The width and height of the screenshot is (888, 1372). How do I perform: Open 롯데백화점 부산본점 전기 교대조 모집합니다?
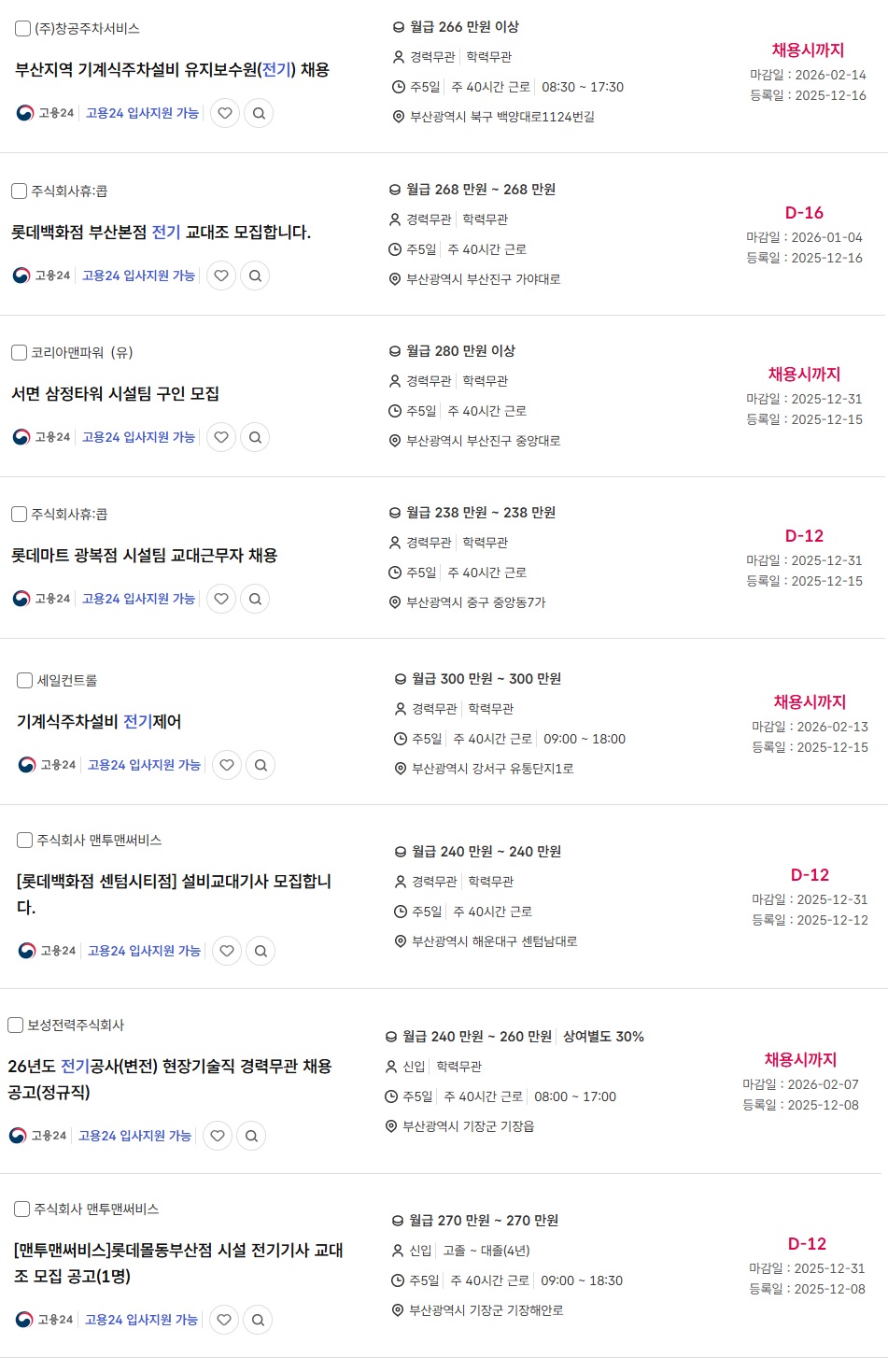pyautogui.click(x=161, y=233)
